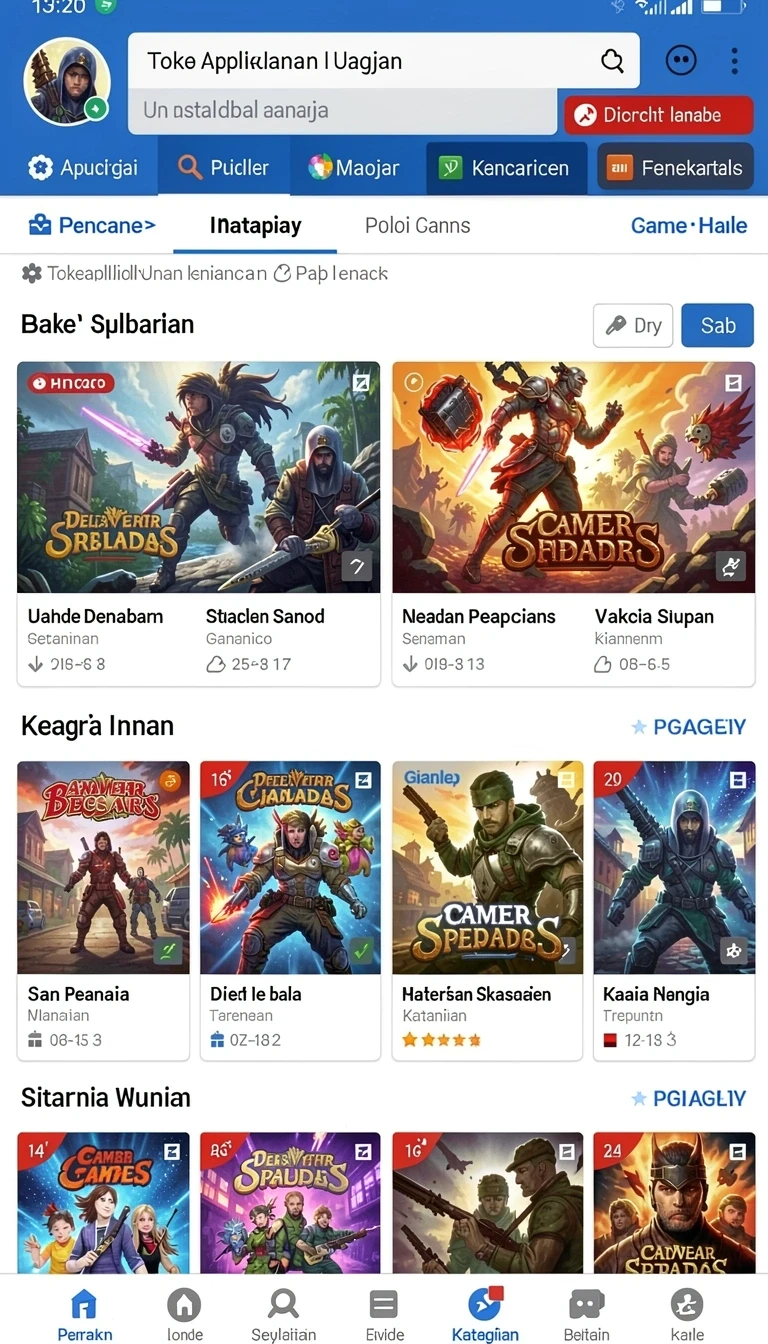Open the Neadan Peapcians game card

(573, 523)
